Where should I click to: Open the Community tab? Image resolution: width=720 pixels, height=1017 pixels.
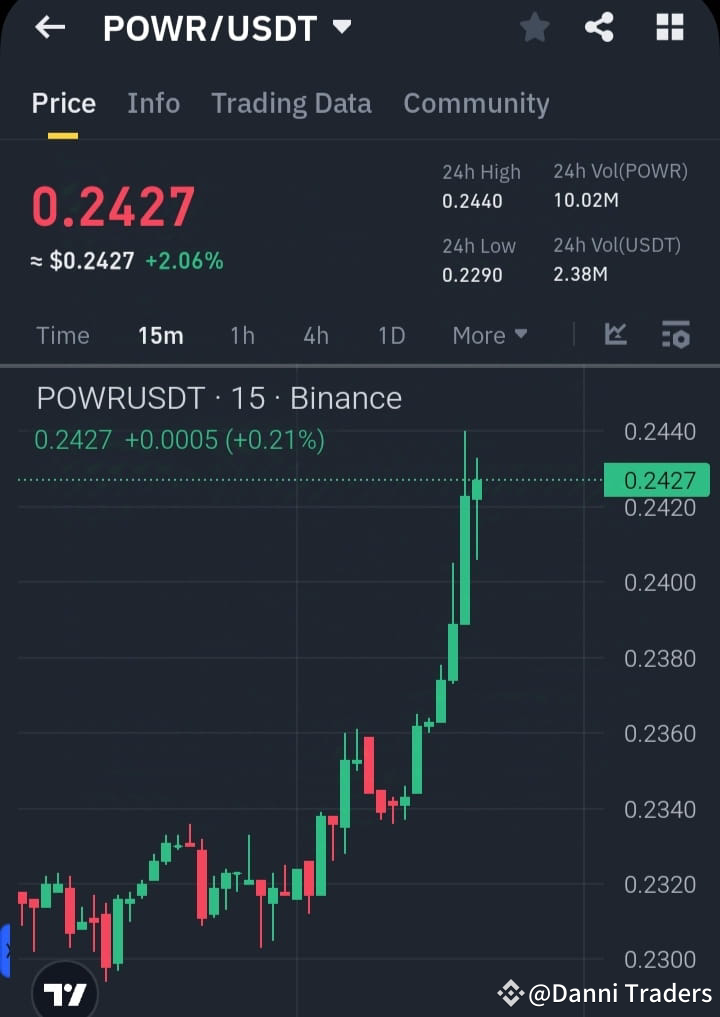(476, 103)
